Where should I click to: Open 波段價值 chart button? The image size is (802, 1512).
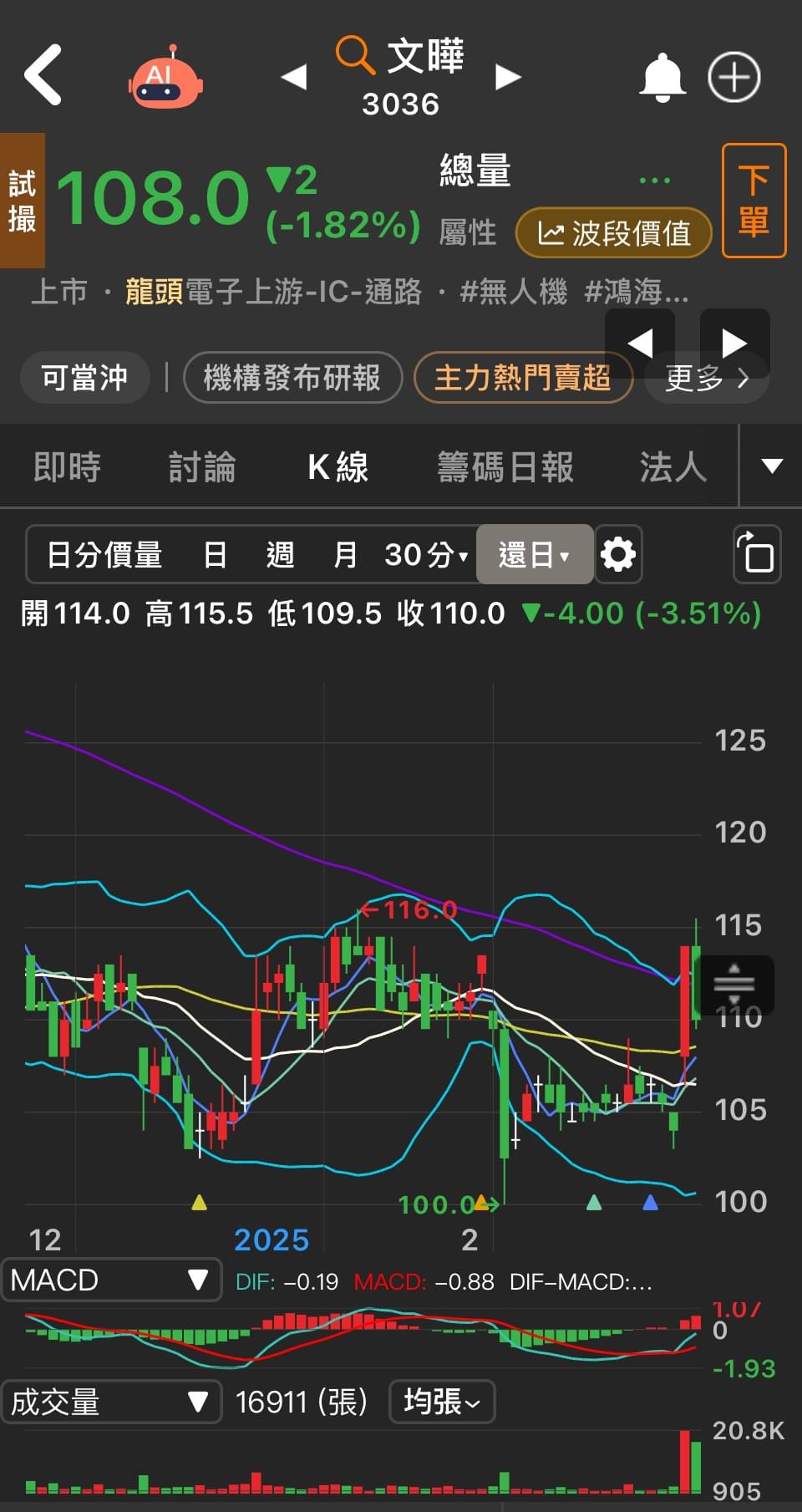pos(613,233)
